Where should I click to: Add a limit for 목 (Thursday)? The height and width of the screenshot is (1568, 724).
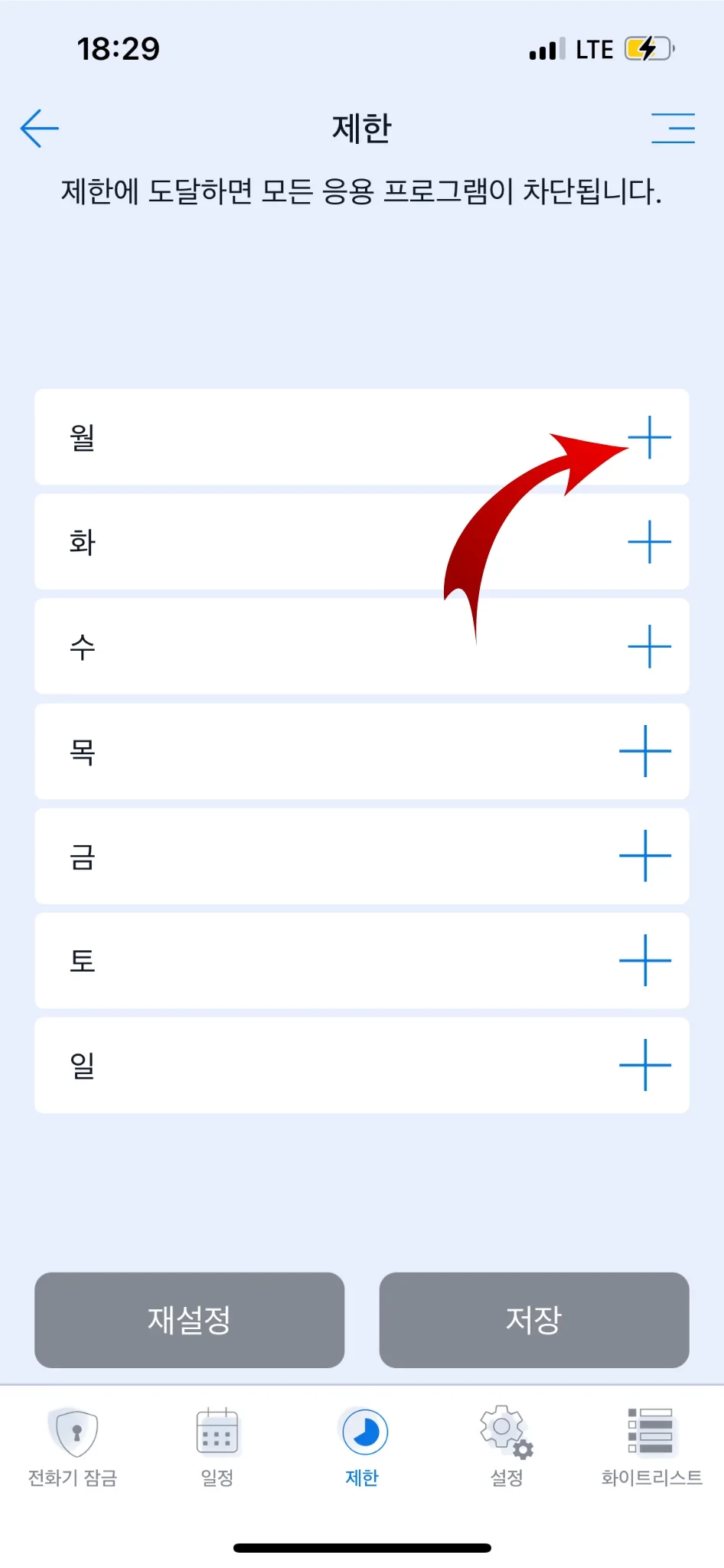pos(645,751)
